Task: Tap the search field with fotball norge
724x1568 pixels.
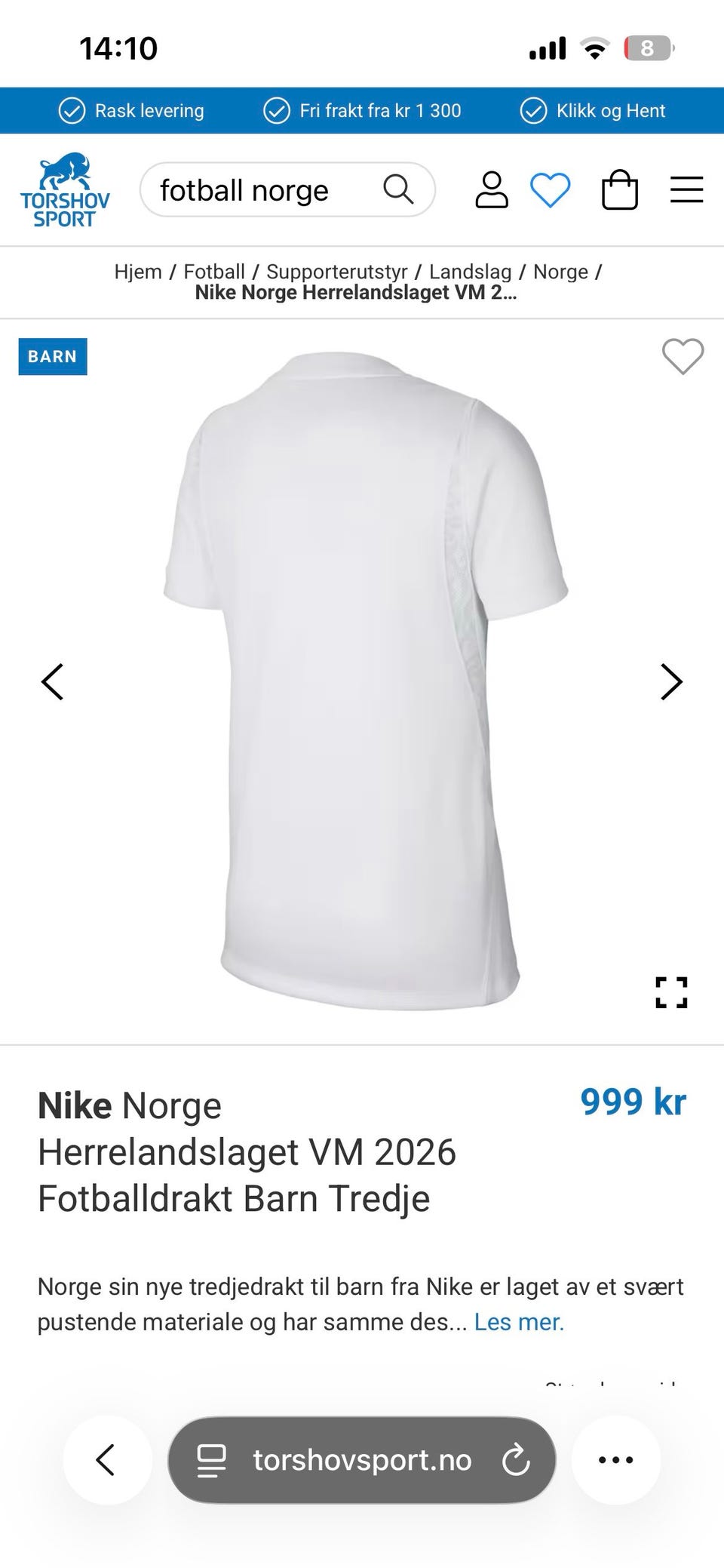Action: (x=287, y=189)
